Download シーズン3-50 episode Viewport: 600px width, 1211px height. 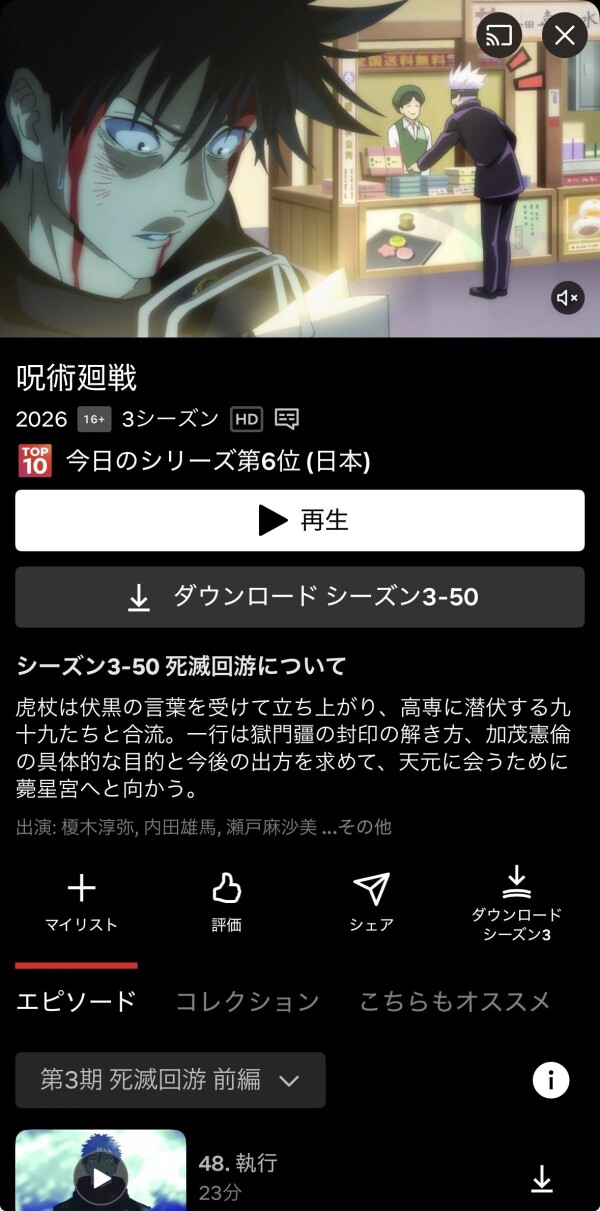[x=300, y=597]
